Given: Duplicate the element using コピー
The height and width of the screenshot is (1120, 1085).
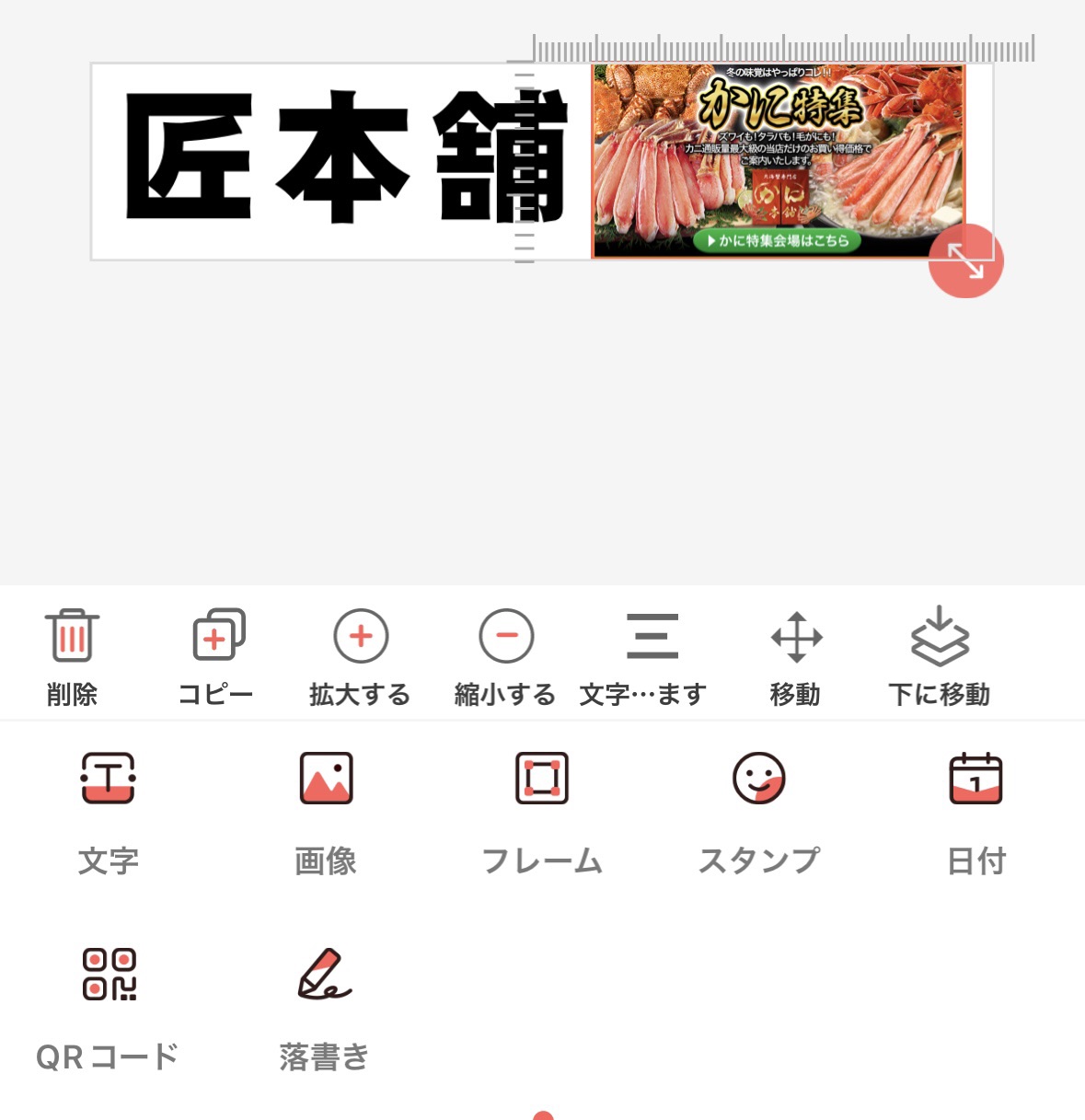Looking at the screenshot, I should coord(217,655).
